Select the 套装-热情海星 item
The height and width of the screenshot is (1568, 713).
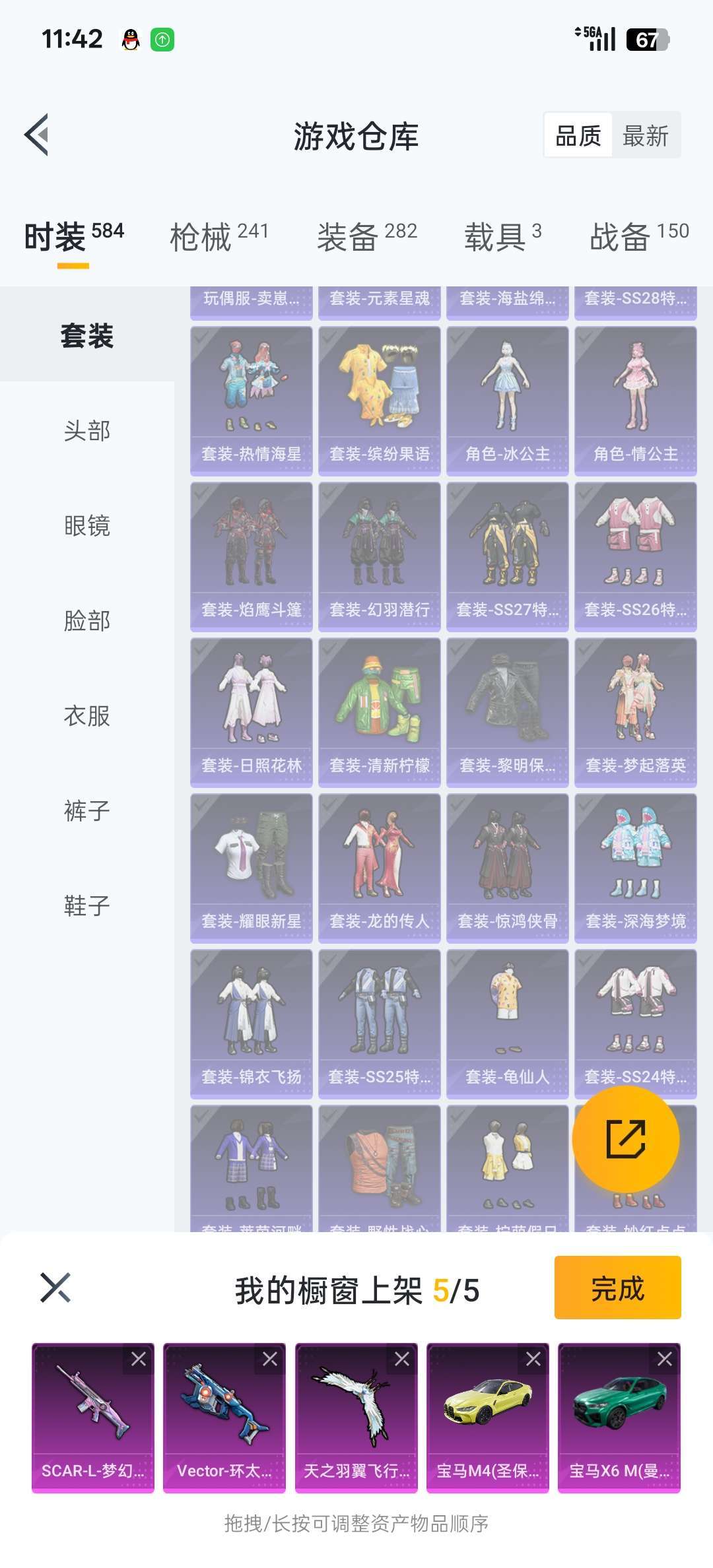tap(252, 401)
